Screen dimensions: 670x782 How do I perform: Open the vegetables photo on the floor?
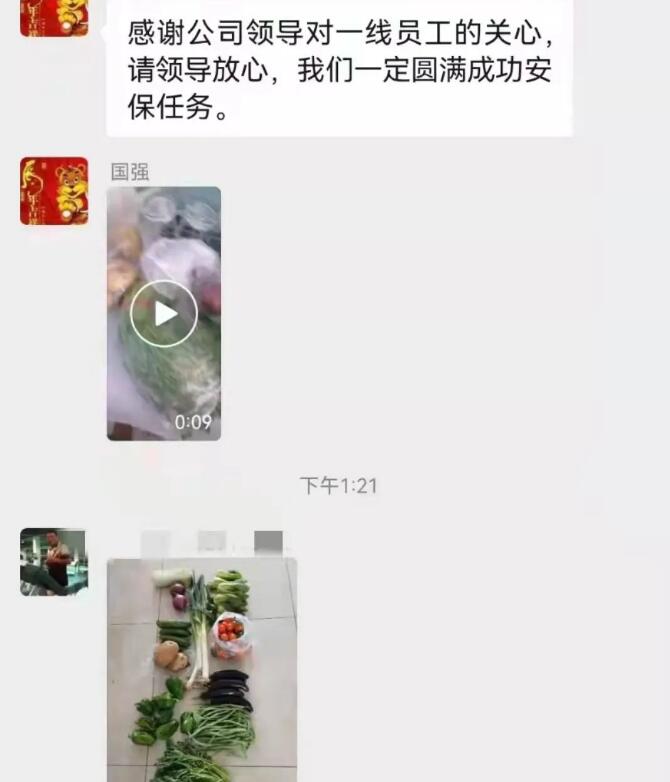click(x=201, y=670)
